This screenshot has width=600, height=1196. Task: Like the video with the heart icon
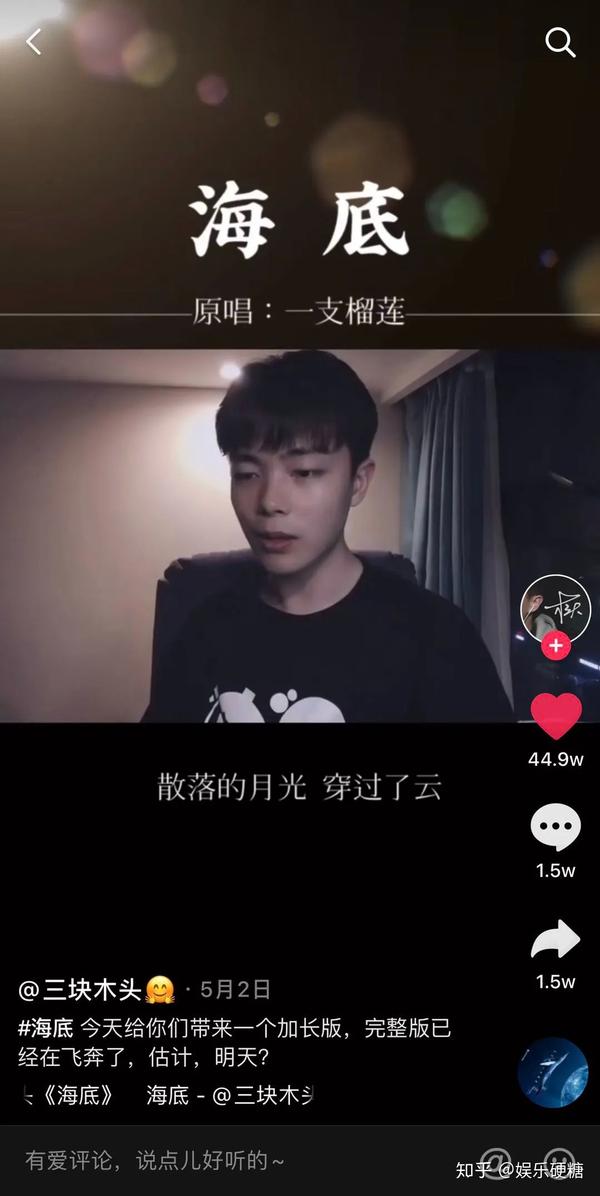556,716
